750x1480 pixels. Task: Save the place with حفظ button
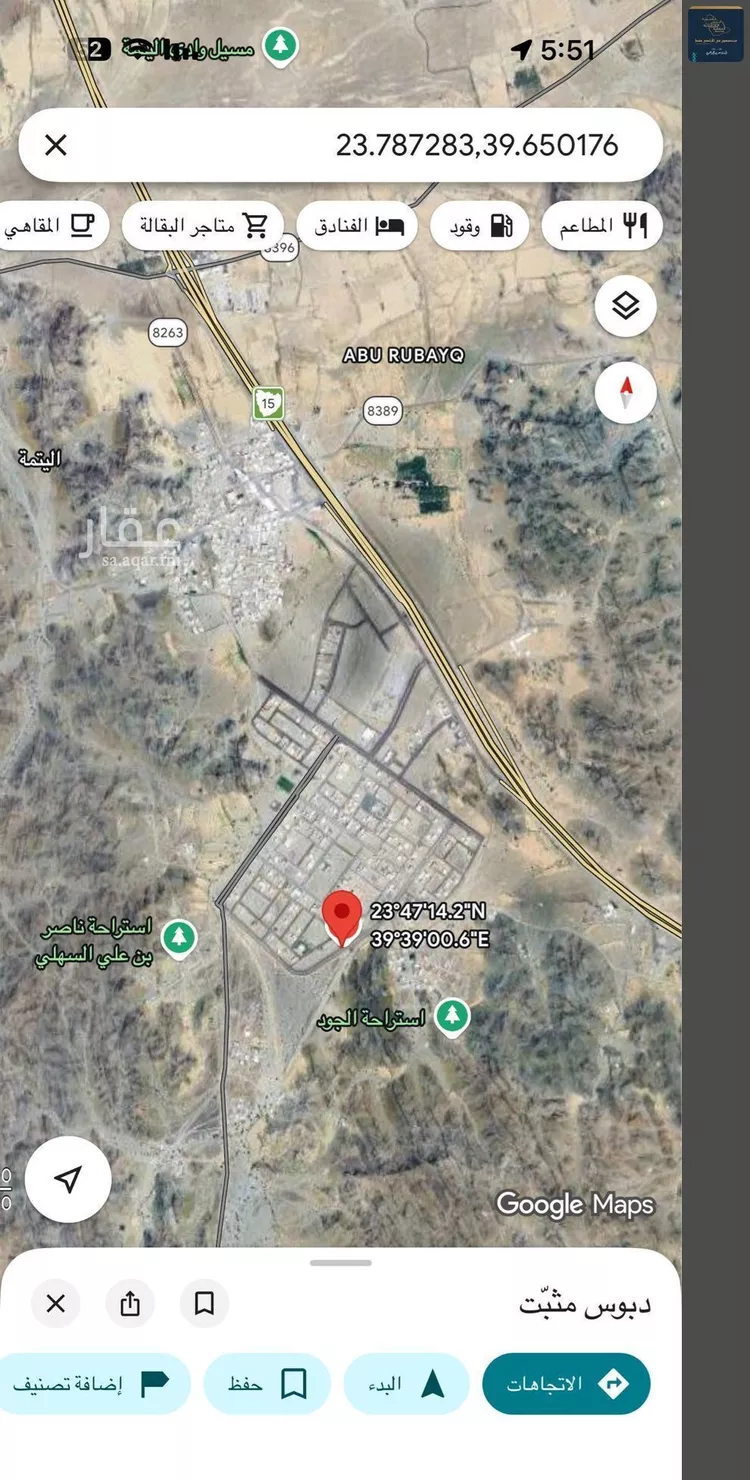coord(267,1384)
